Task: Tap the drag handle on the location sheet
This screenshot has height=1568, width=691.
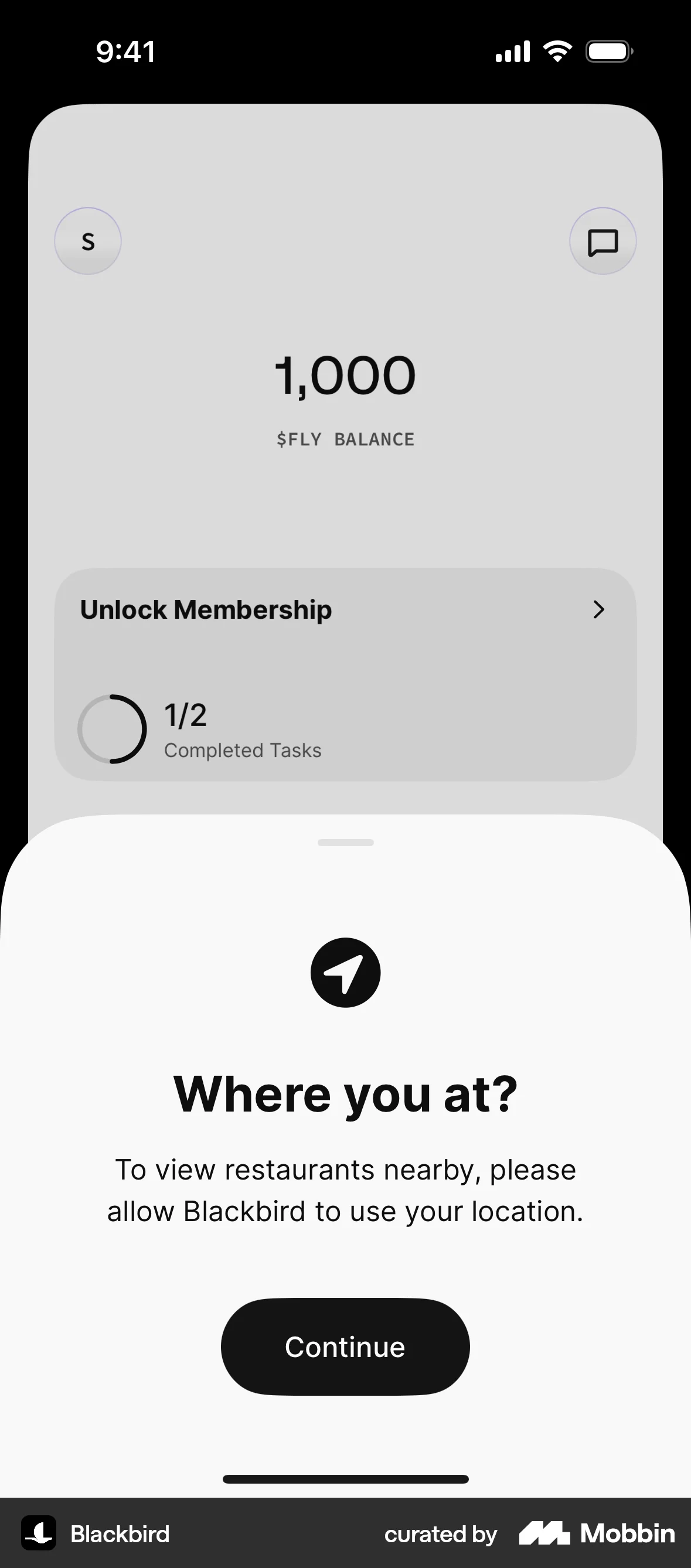Action: 345,843
